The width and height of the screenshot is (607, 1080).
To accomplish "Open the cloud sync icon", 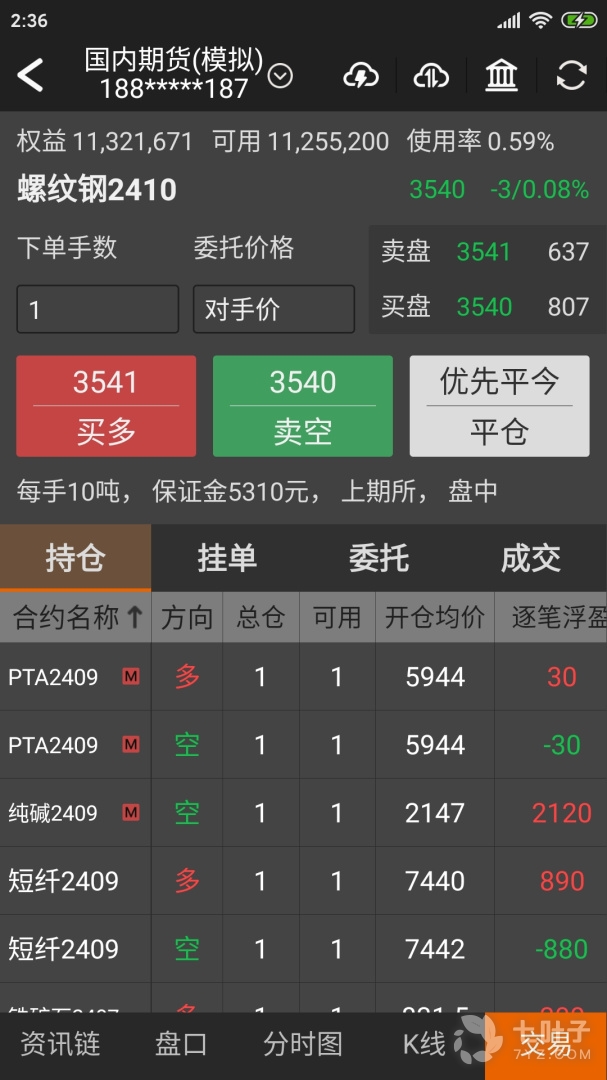I will 431,75.
